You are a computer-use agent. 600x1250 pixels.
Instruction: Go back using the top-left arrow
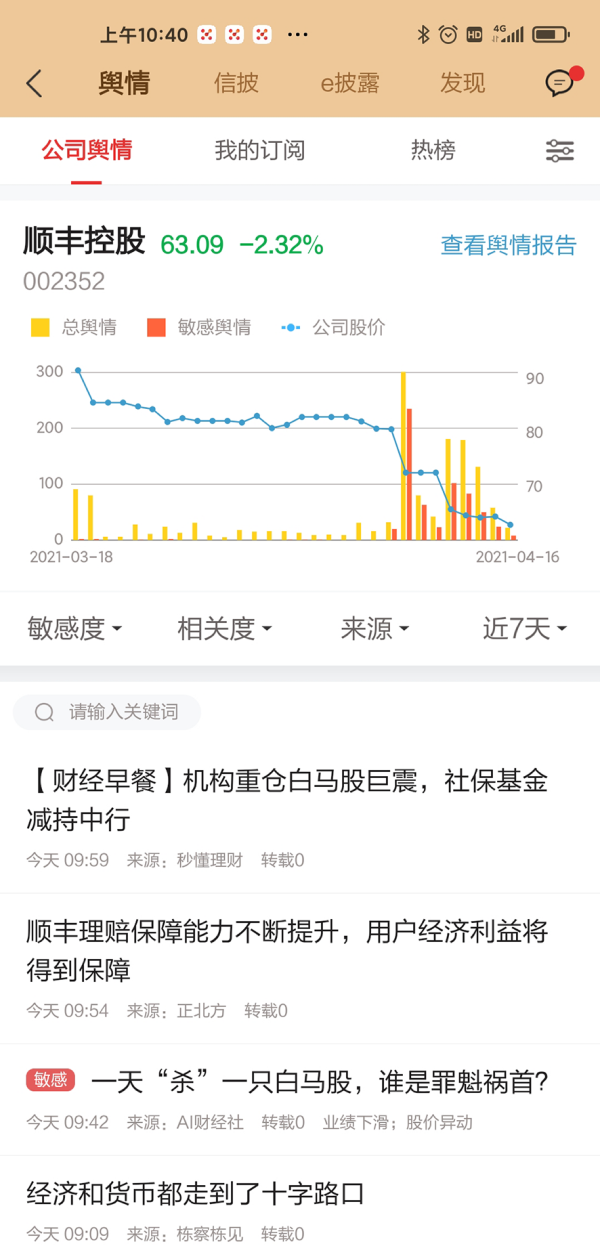[x=34, y=83]
